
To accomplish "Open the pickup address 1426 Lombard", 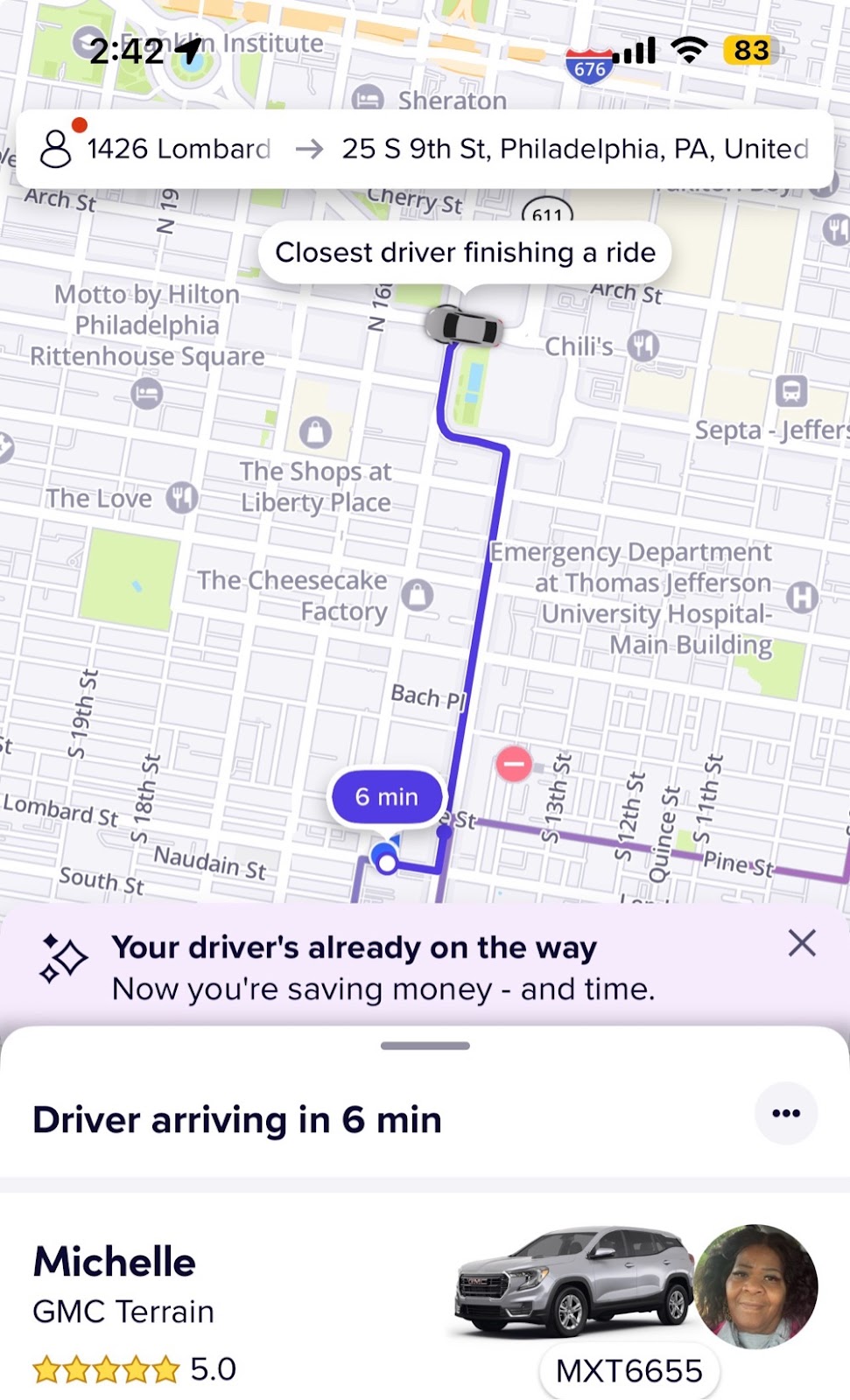I will point(178,149).
